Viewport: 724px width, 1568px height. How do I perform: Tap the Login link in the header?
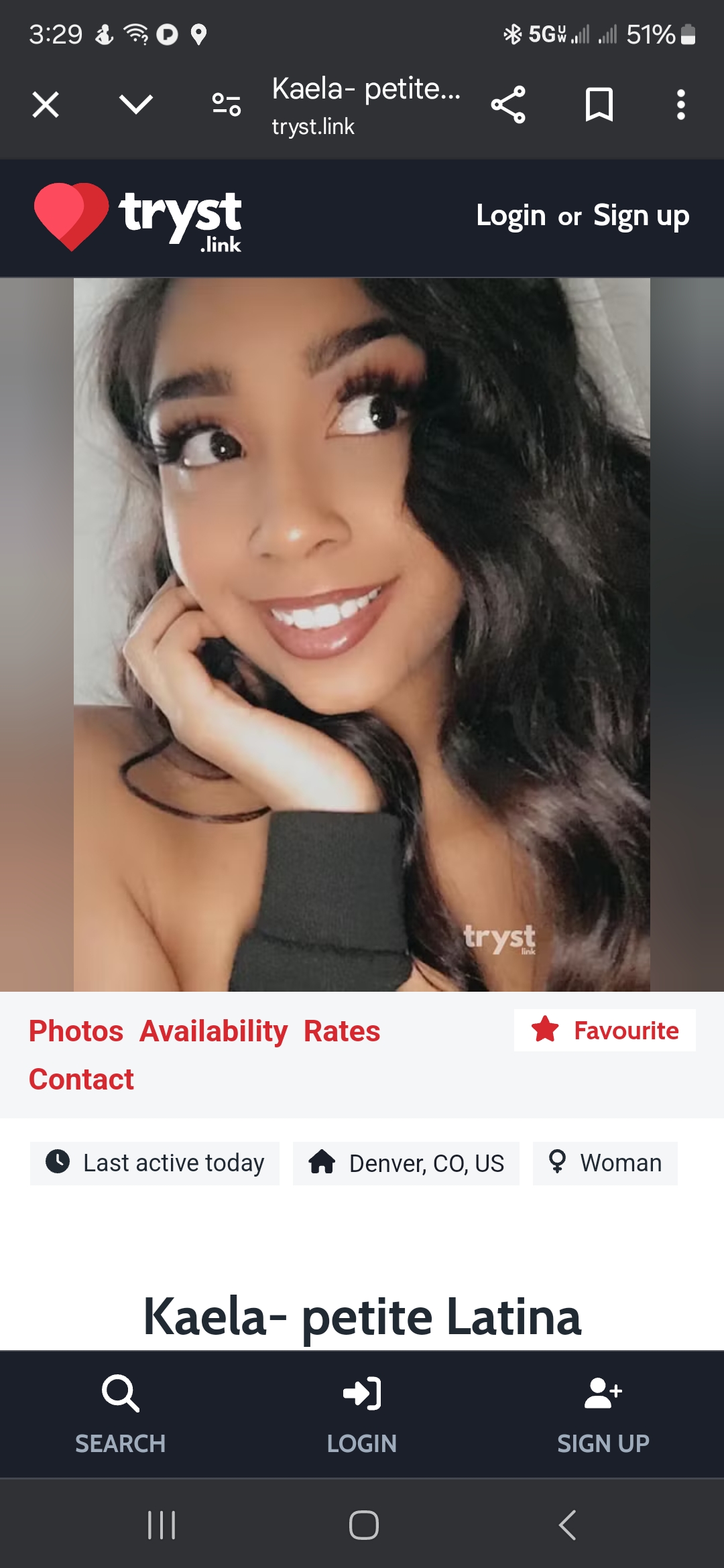[511, 216]
